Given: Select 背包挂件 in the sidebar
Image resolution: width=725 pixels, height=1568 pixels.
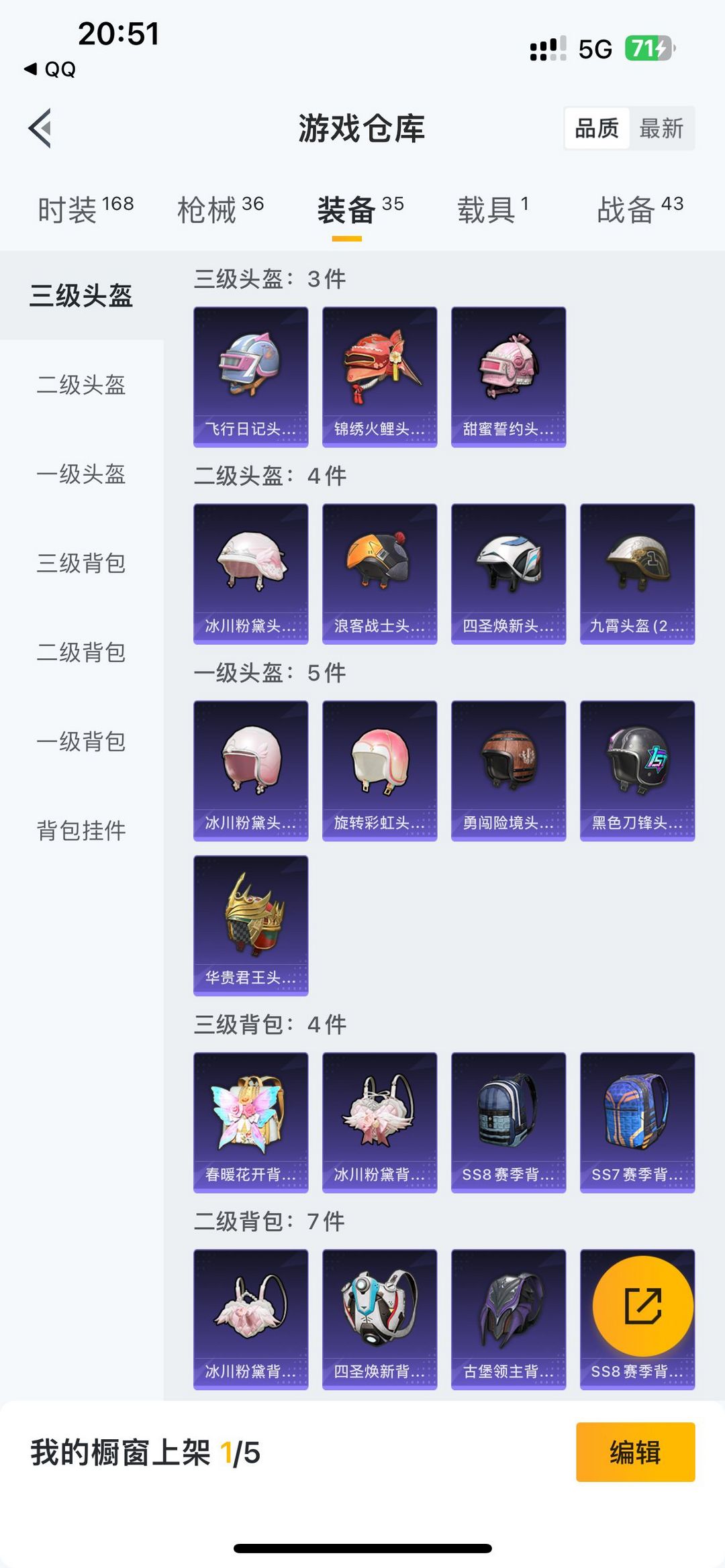Looking at the screenshot, I should [81, 831].
